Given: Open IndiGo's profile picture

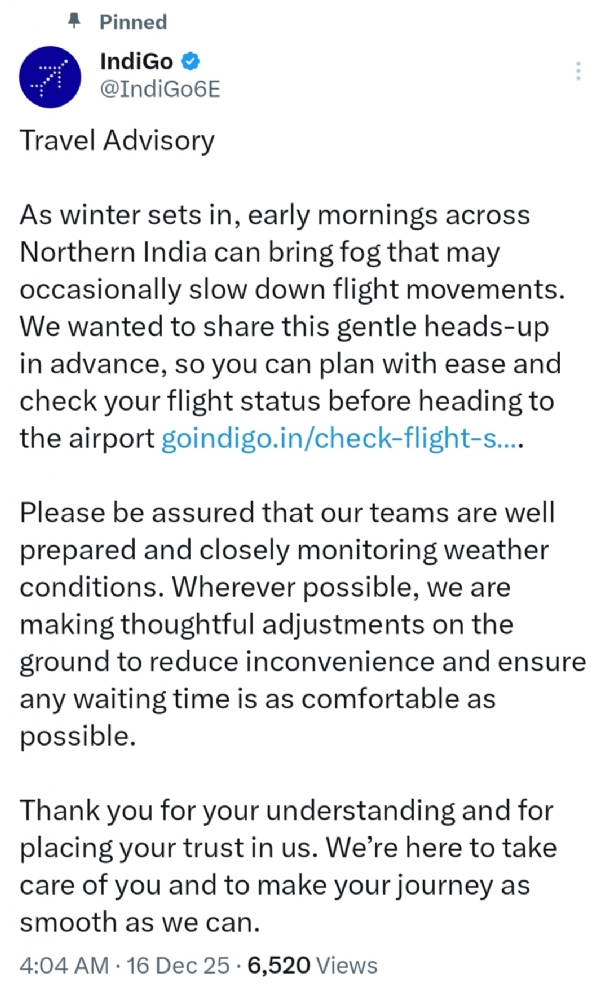Looking at the screenshot, I should pyautogui.click(x=50, y=77).
